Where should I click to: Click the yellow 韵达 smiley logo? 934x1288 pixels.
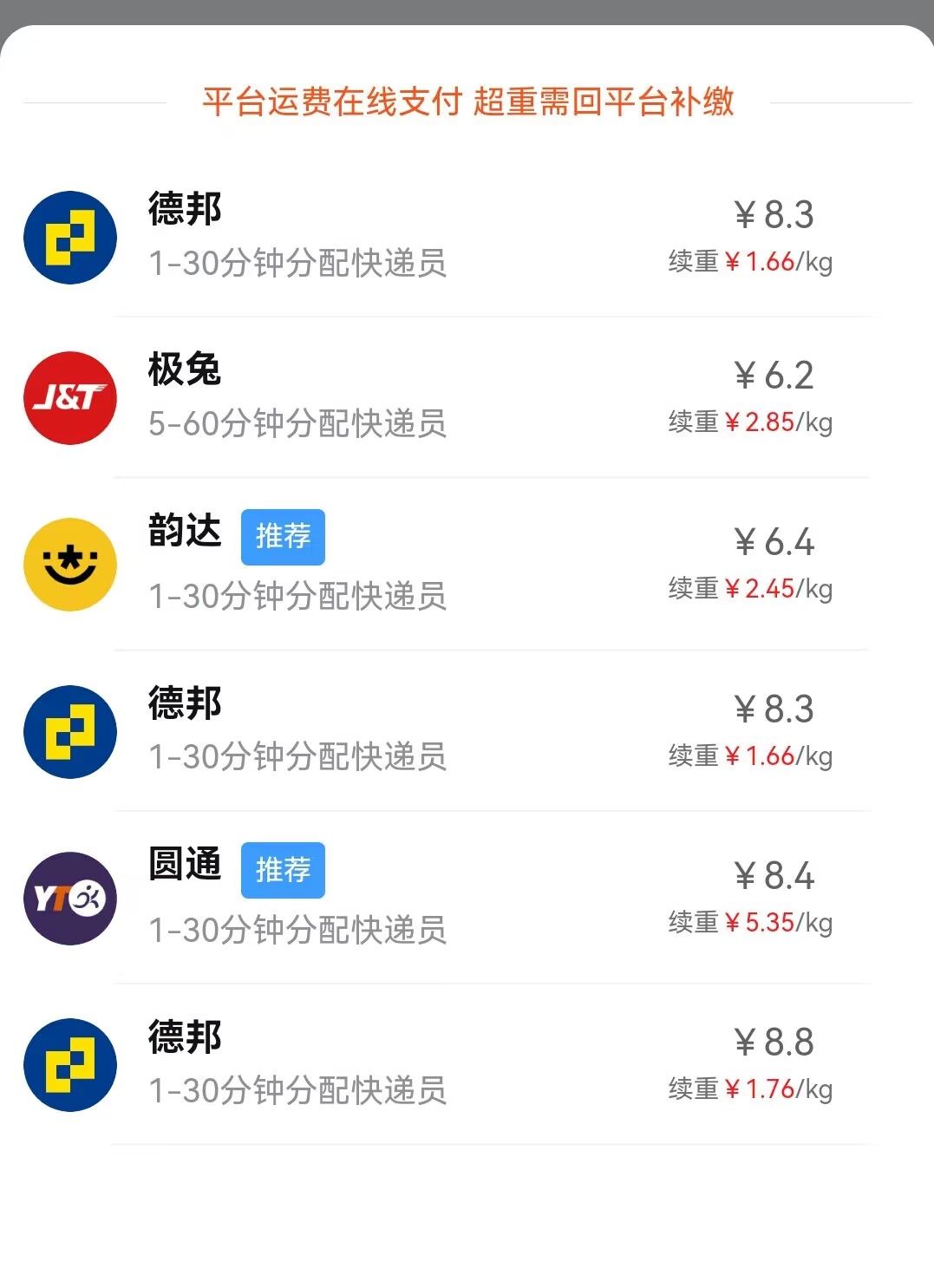coord(69,564)
